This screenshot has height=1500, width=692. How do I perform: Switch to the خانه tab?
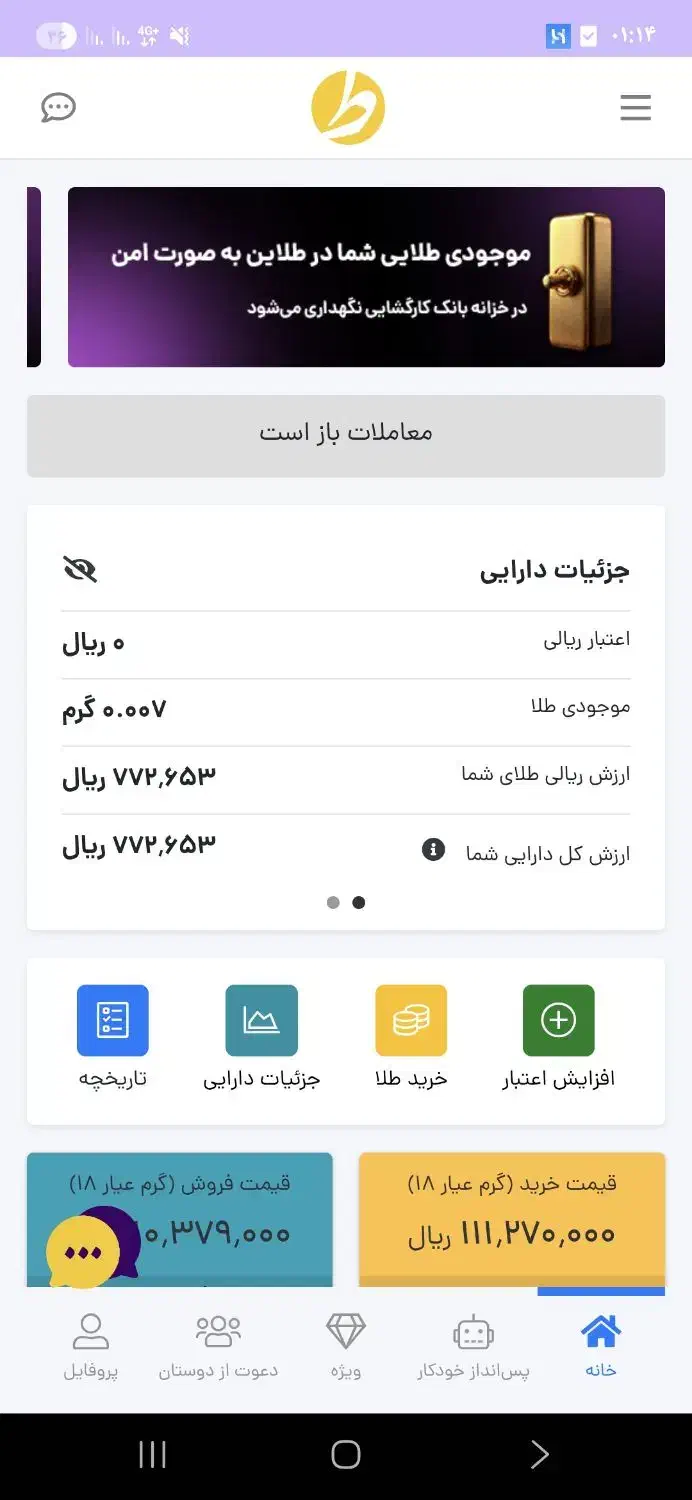pyautogui.click(x=600, y=1346)
